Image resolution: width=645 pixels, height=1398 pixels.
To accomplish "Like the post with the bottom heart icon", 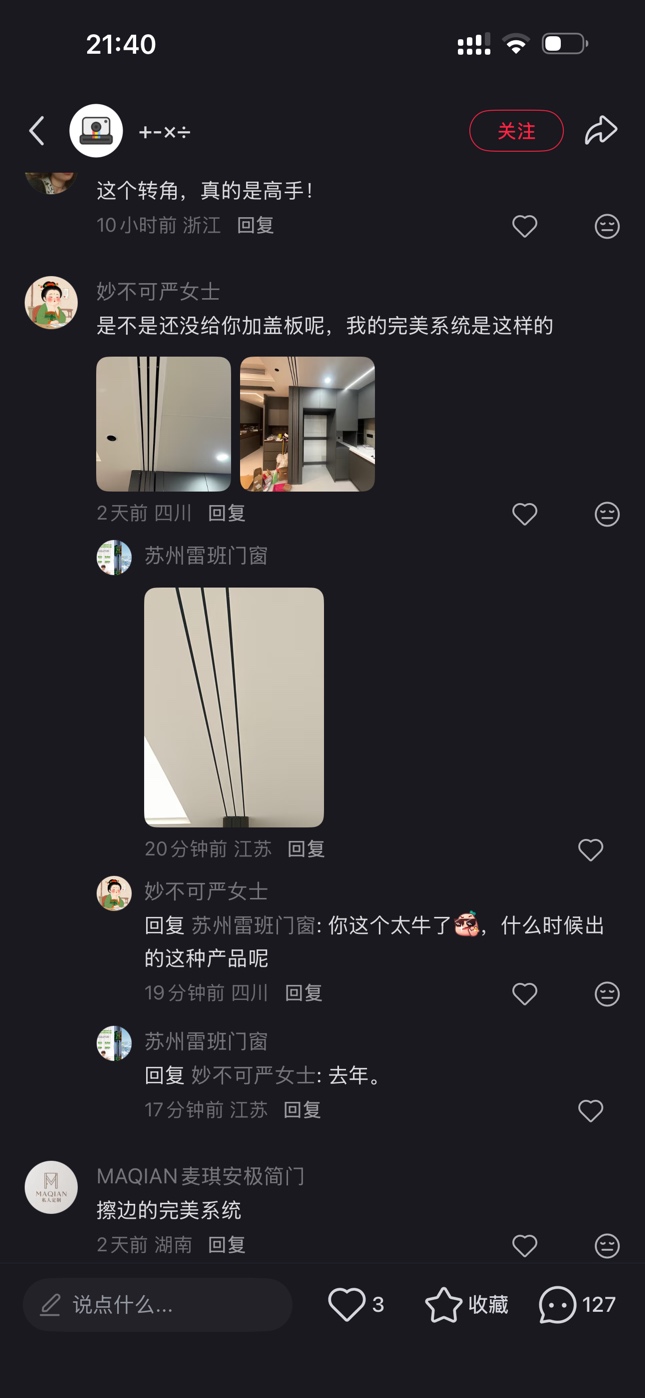I will click(347, 1304).
